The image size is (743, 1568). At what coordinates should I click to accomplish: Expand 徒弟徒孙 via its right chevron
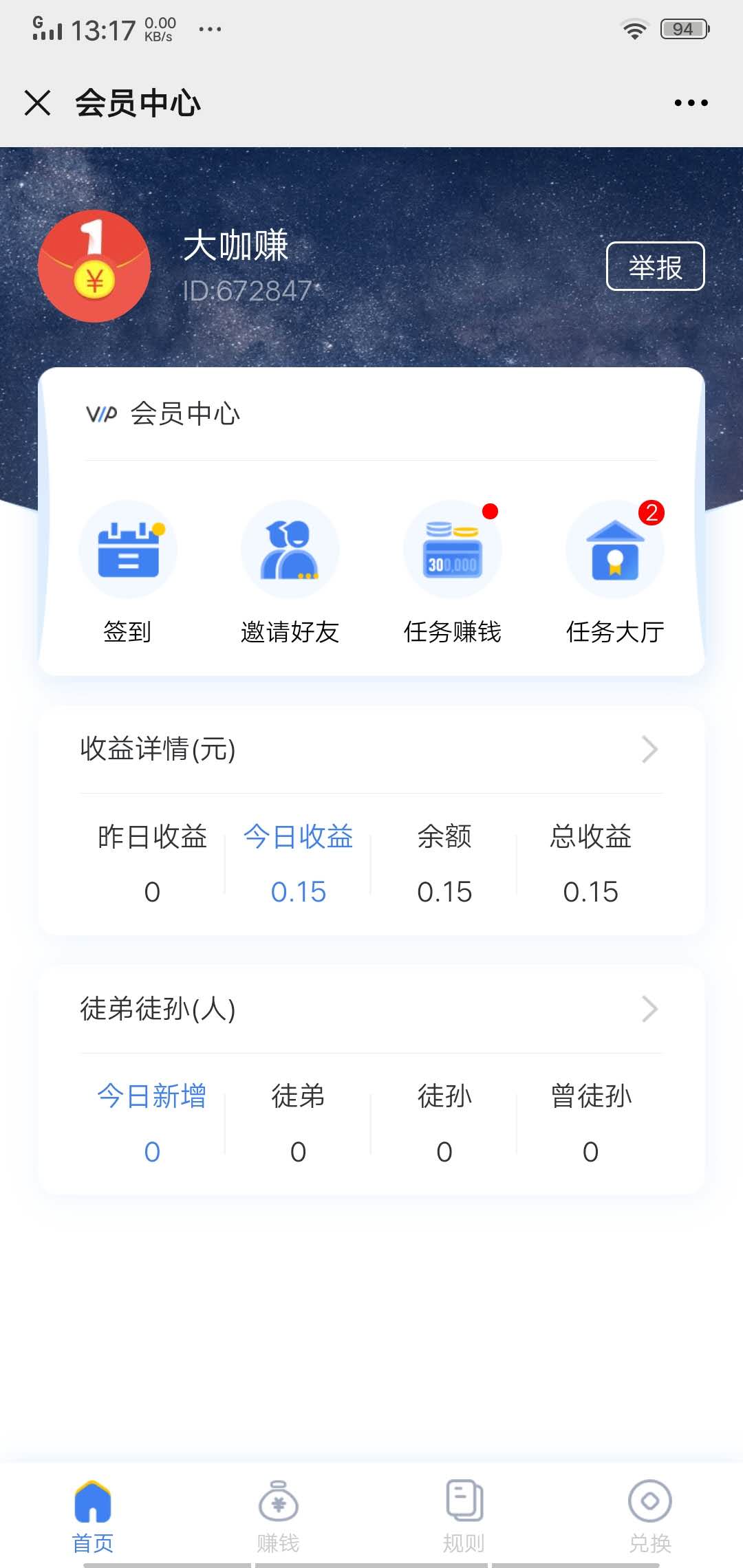tap(649, 1009)
